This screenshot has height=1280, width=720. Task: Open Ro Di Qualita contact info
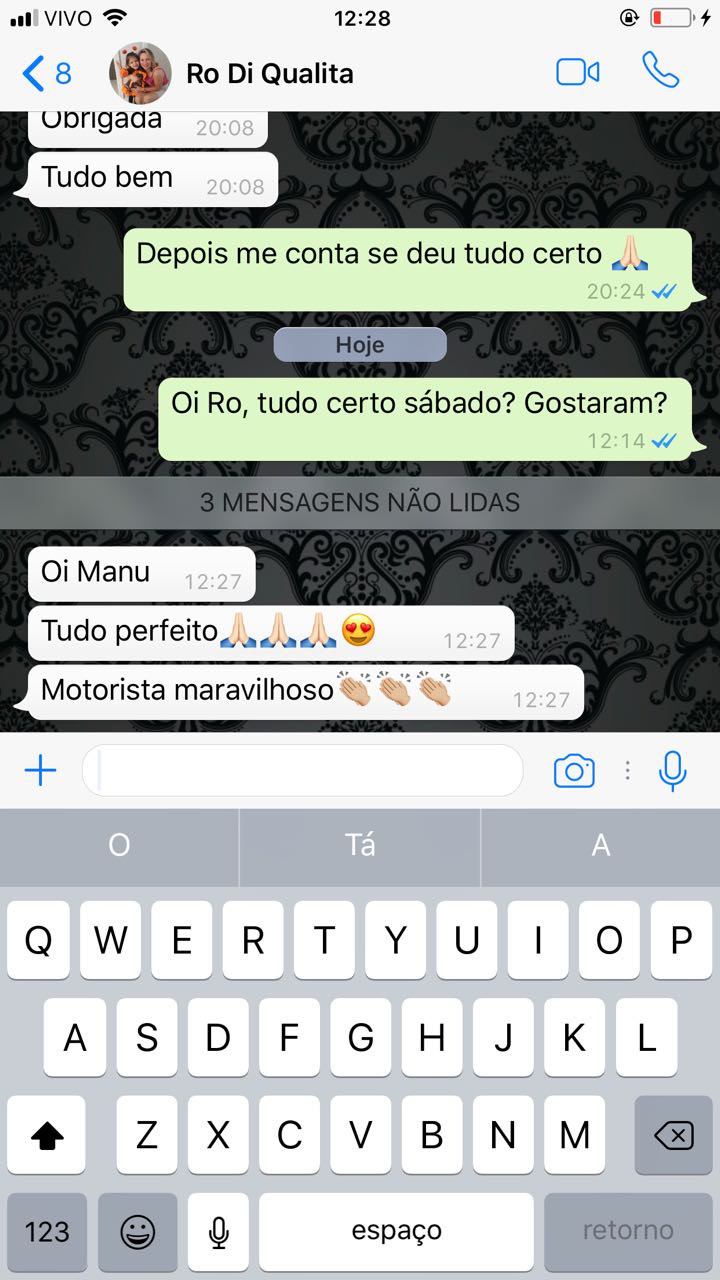point(269,74)
